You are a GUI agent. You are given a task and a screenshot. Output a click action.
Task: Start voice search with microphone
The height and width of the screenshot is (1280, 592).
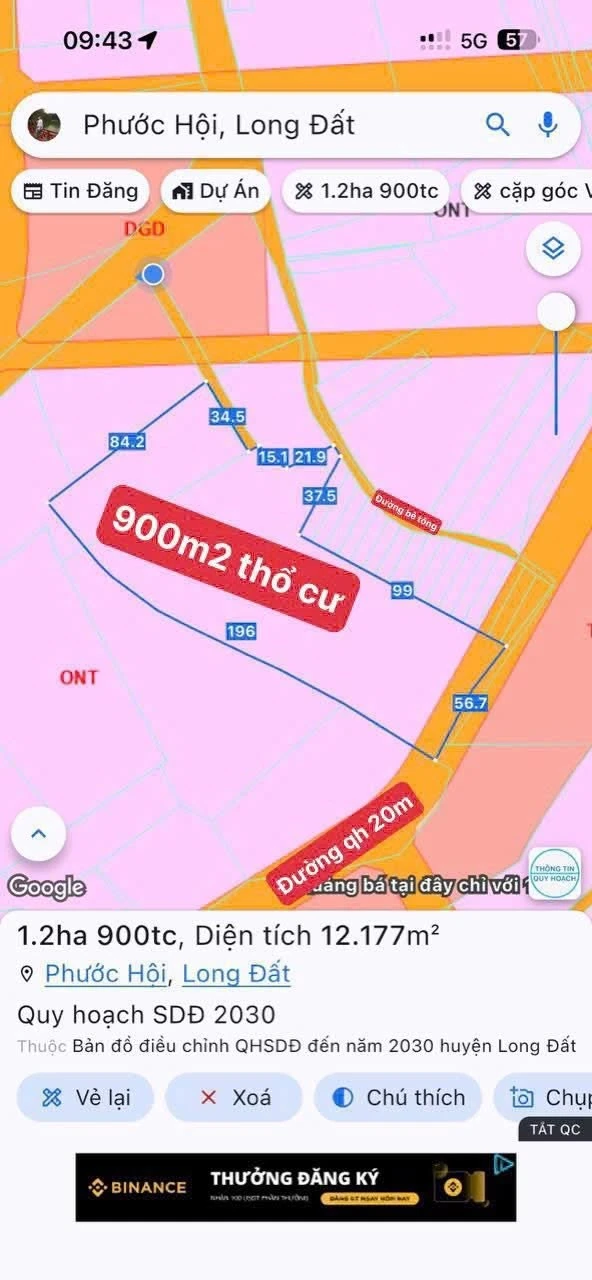point(547,125)
